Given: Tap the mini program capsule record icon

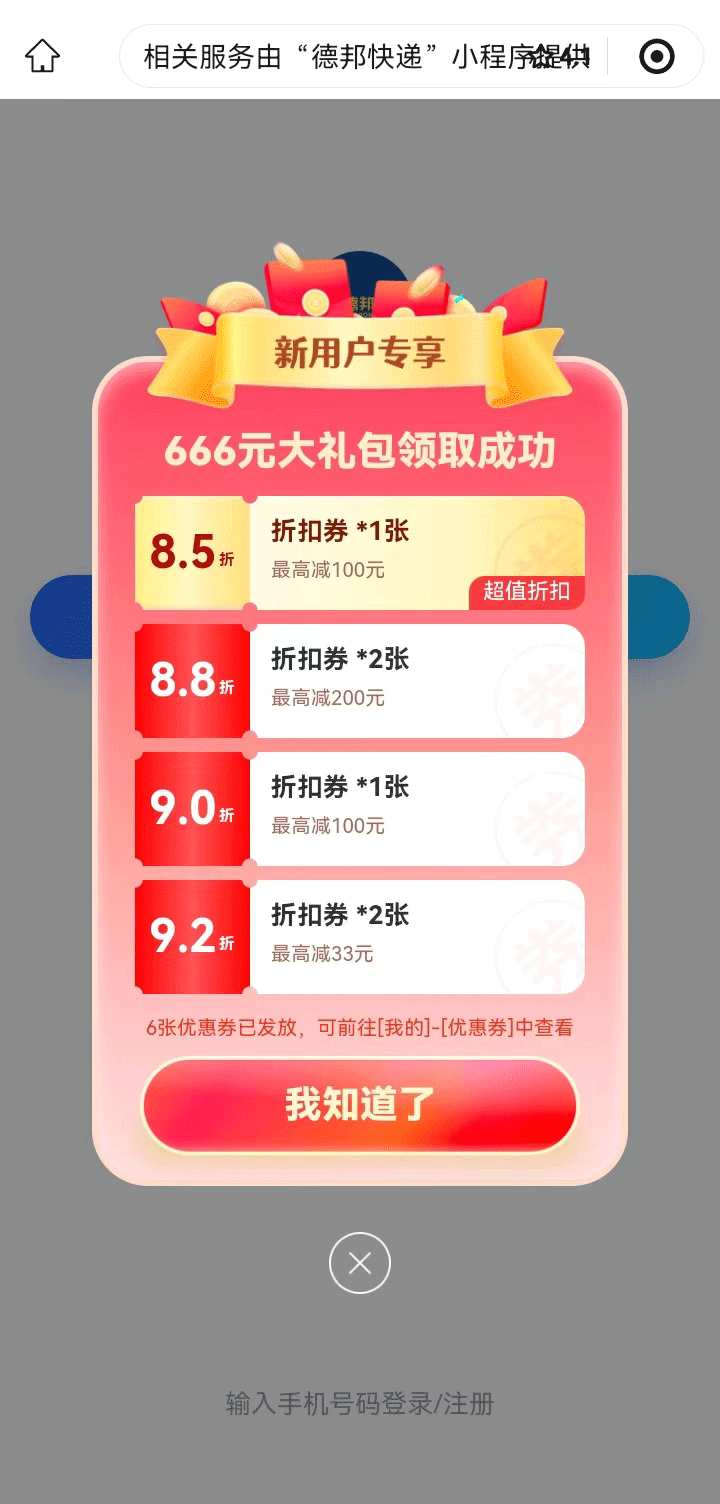Looking at the screenshot, I should (656, 57).
